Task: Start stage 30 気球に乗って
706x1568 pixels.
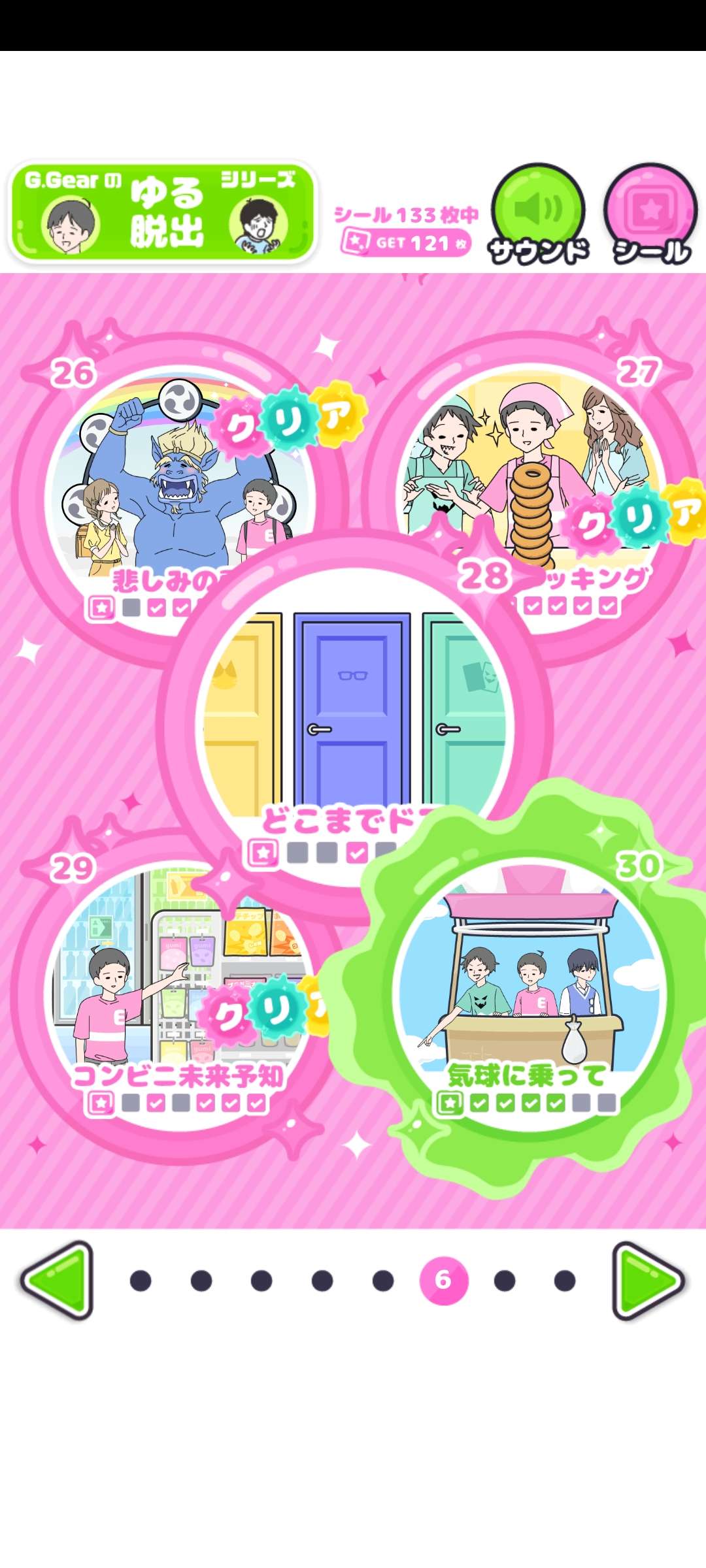Action: click(529, 980)
